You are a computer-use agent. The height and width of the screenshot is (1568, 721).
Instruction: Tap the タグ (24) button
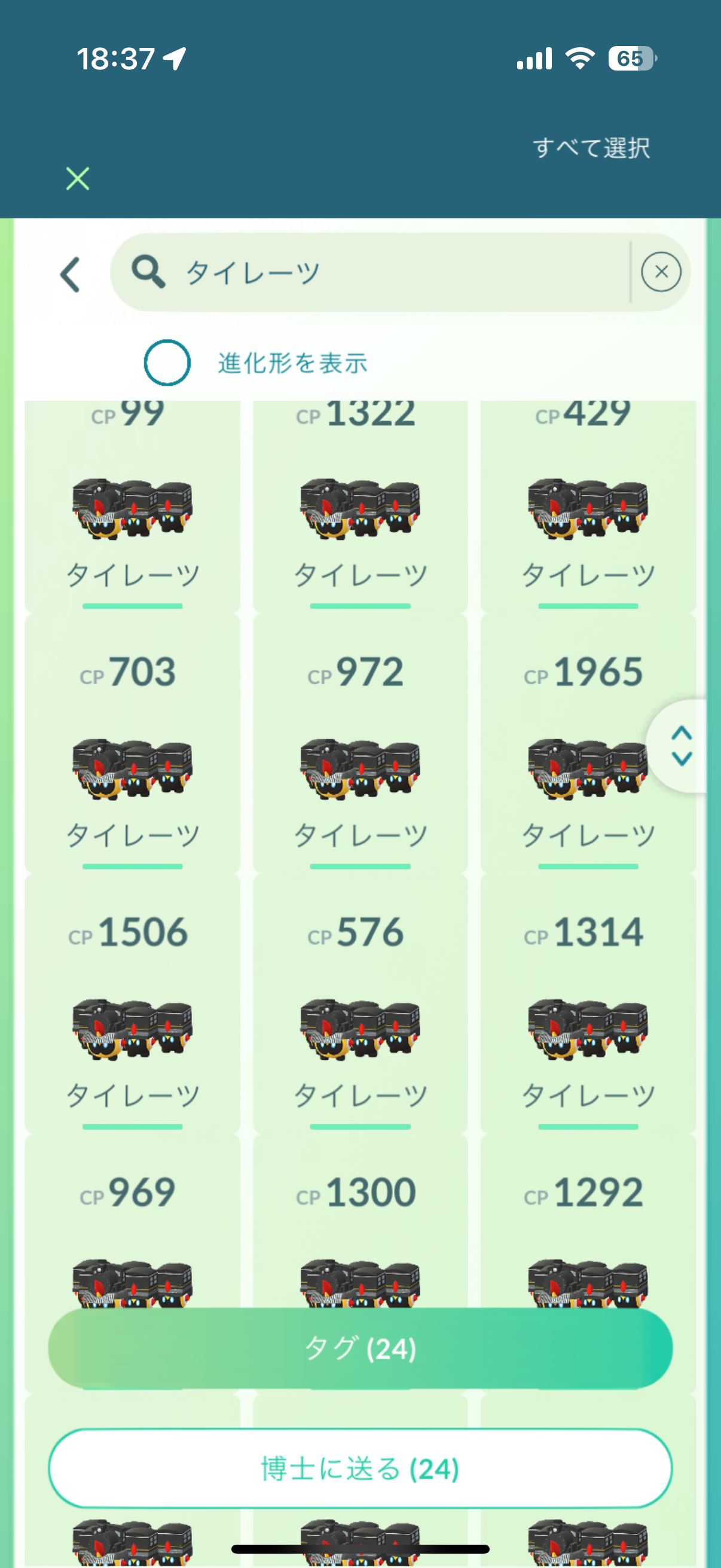(x=360, y=1349)
